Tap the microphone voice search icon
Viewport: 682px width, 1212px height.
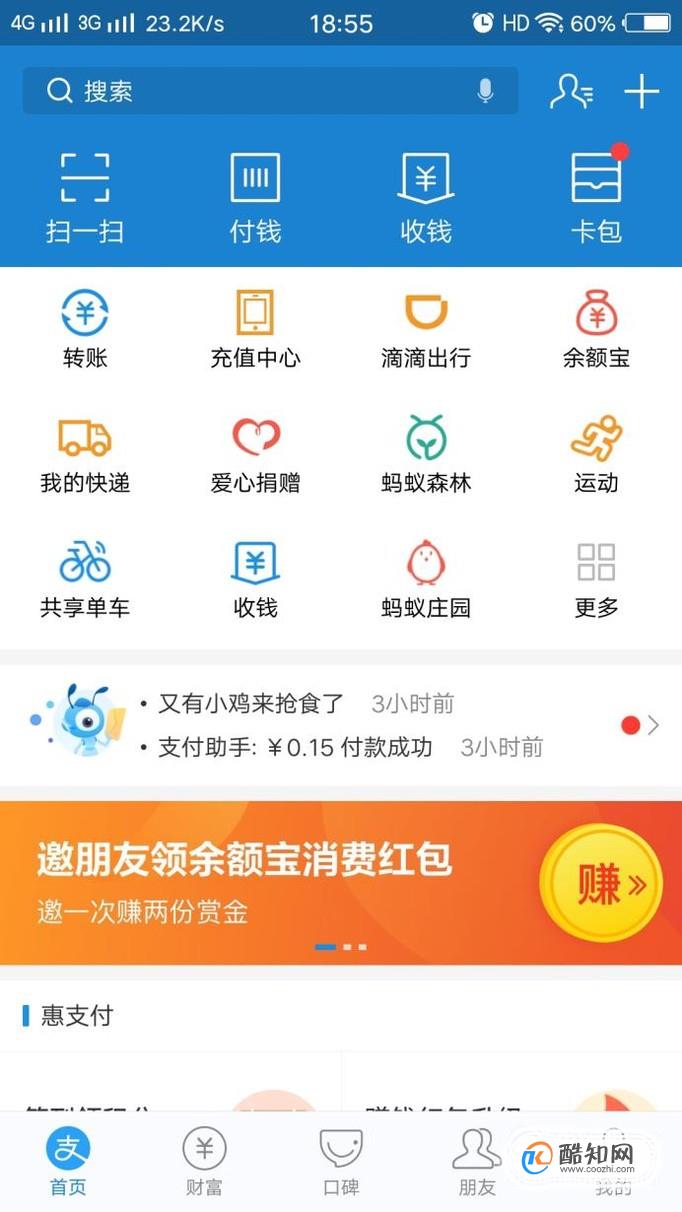[x=485, y=91]
